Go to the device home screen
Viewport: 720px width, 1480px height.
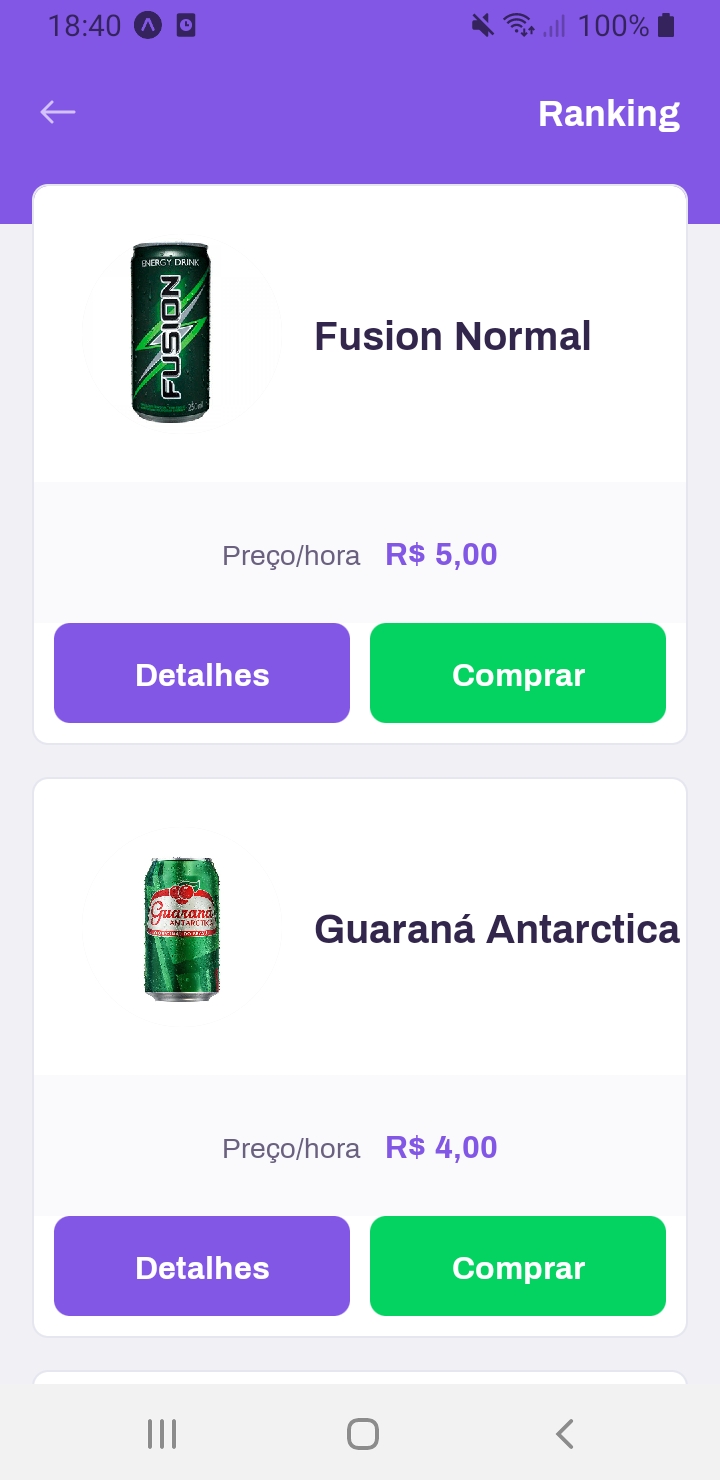(x=362, y=1434)
